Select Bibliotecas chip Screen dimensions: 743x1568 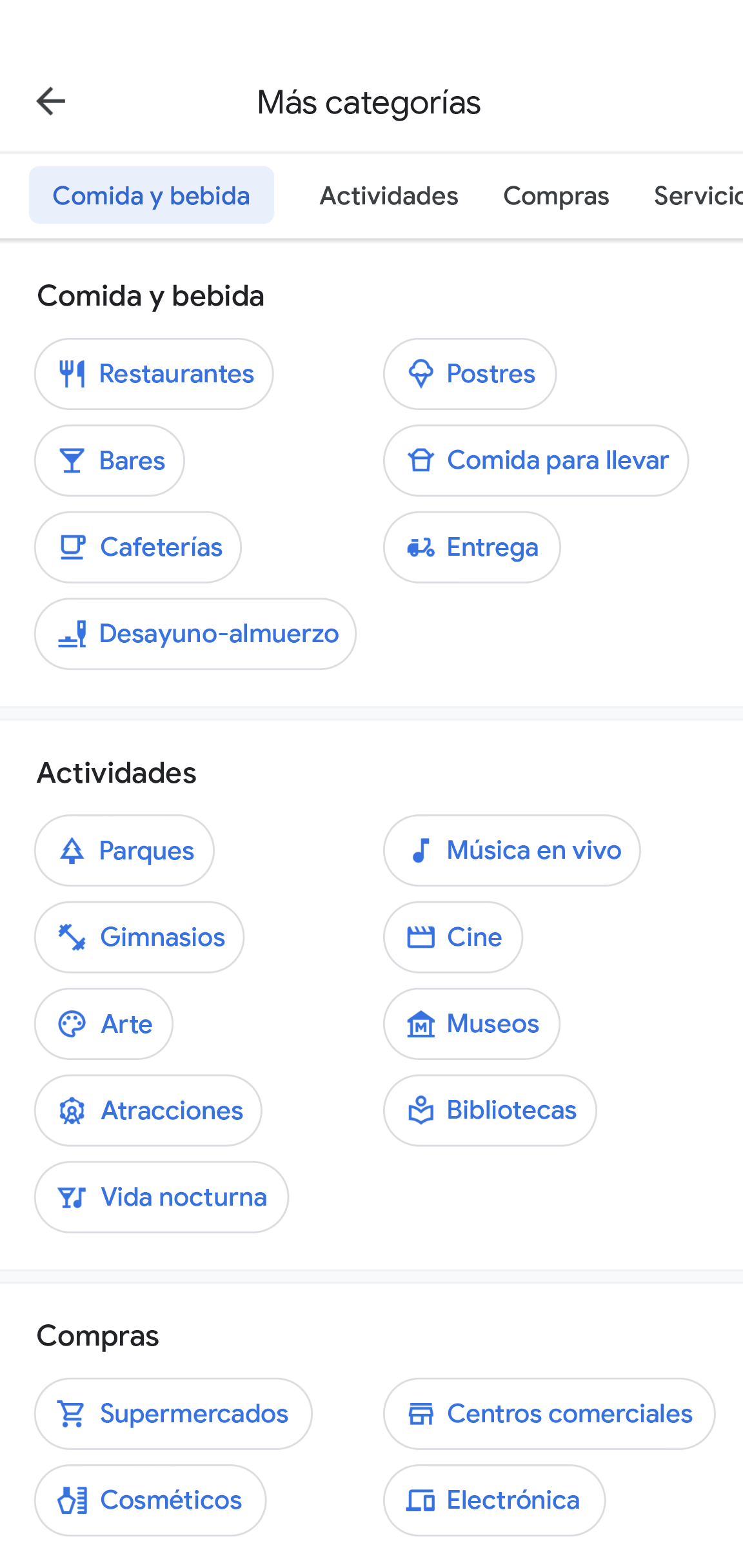pyautogui.click(x=490, y=1110)
